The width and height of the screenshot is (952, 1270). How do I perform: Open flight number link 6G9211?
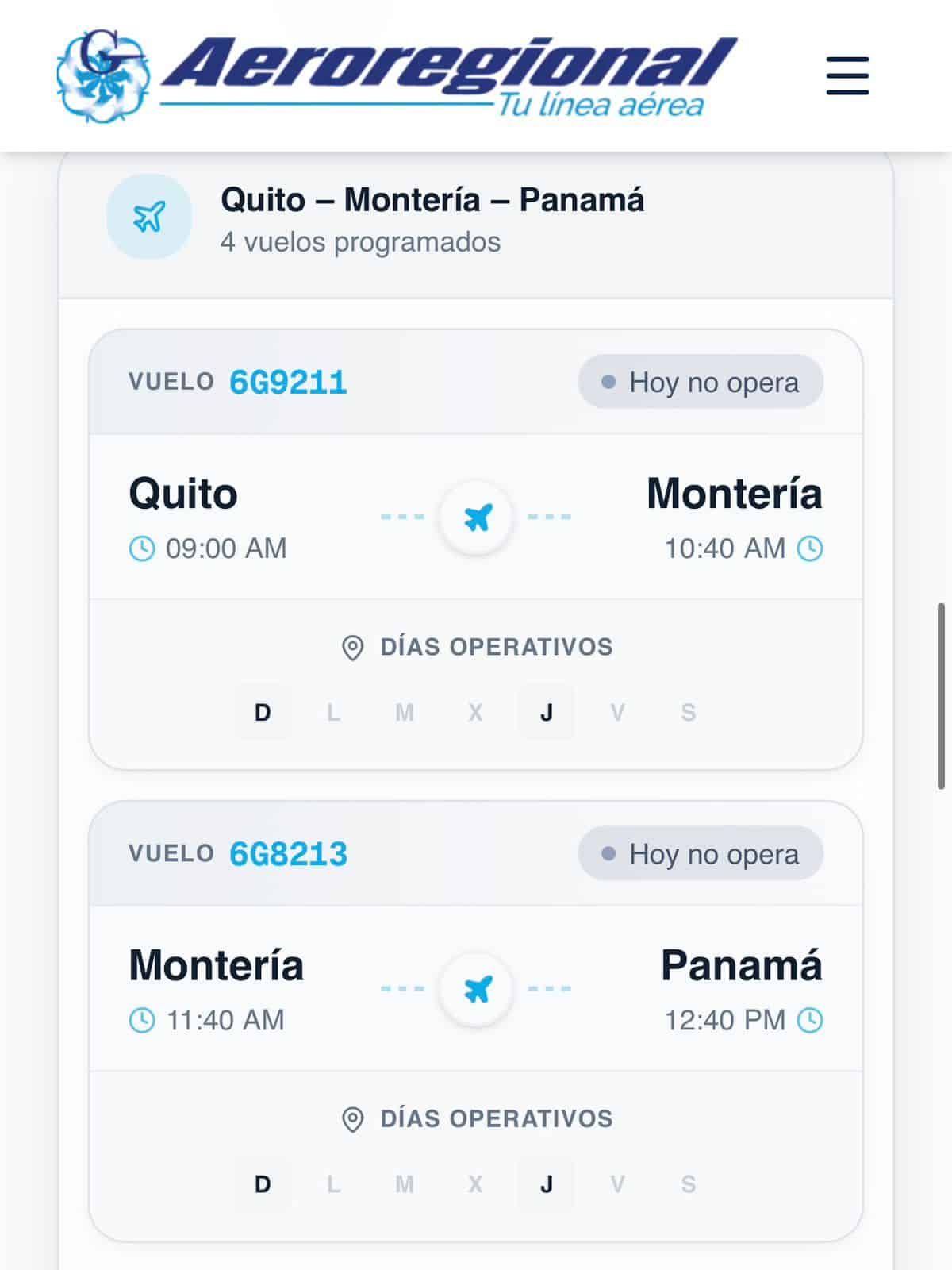click(288, 383)
